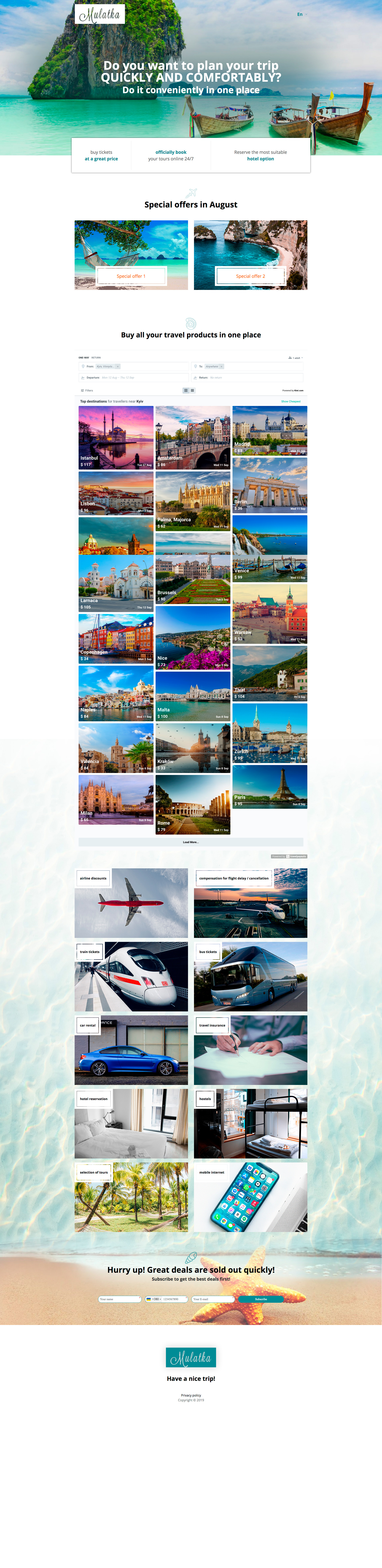This screenshot has width=382, height=1568.
Task: Open the Amsterdam destination card
Action: (x=193, y=437)
